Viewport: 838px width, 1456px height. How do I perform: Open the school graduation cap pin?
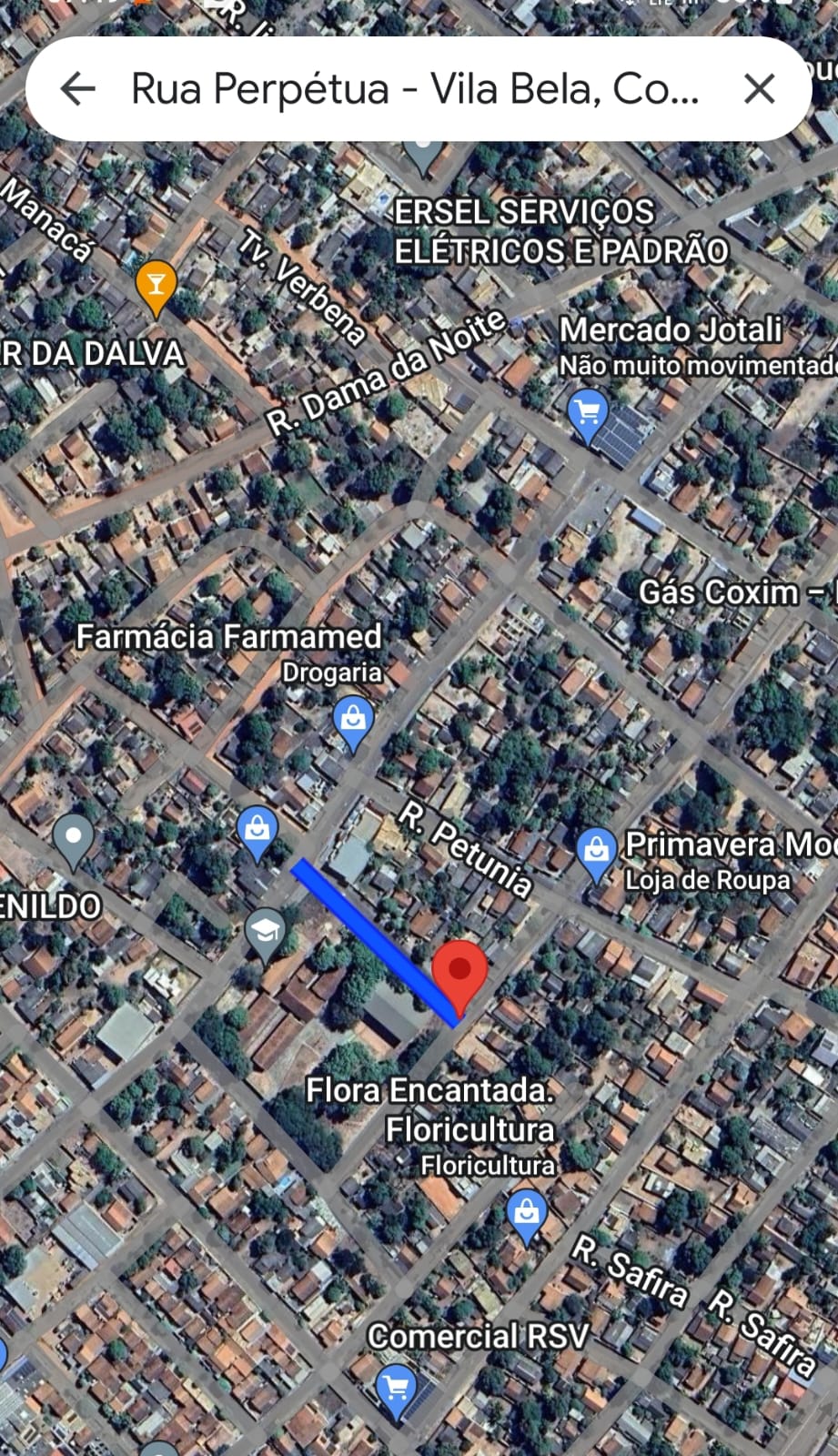tap(265, 932)
